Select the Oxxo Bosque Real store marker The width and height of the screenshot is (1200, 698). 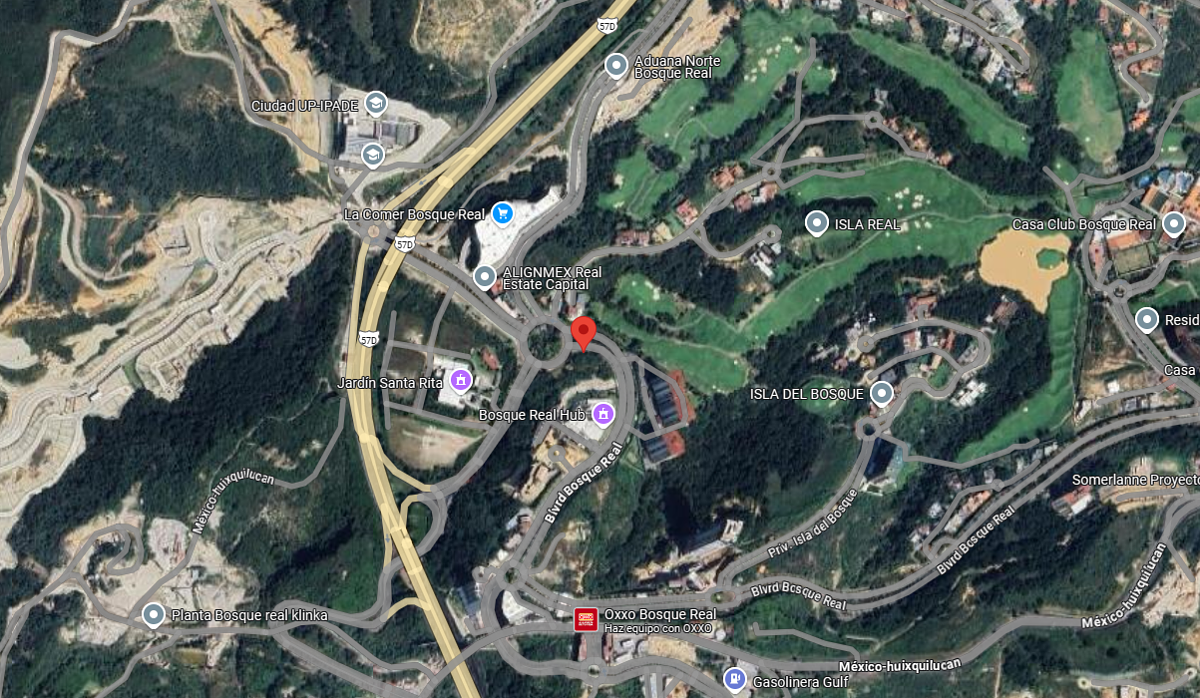coord(586,619)
